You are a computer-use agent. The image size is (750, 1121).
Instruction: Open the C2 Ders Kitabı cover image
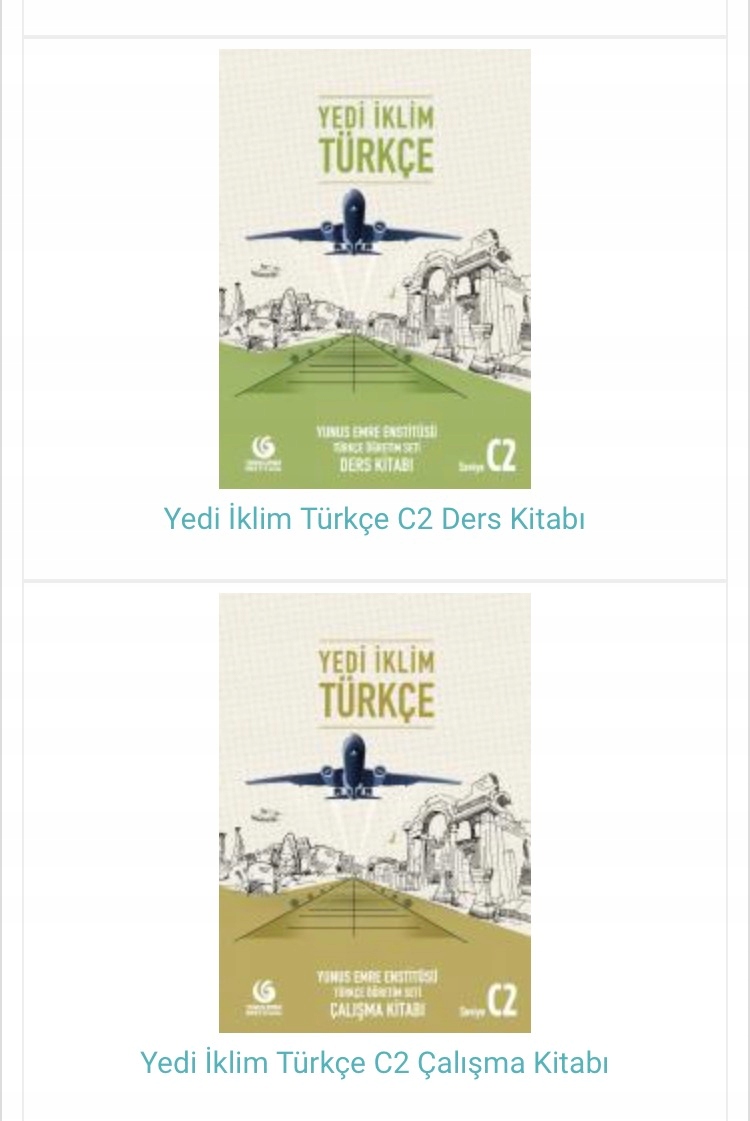375,269
